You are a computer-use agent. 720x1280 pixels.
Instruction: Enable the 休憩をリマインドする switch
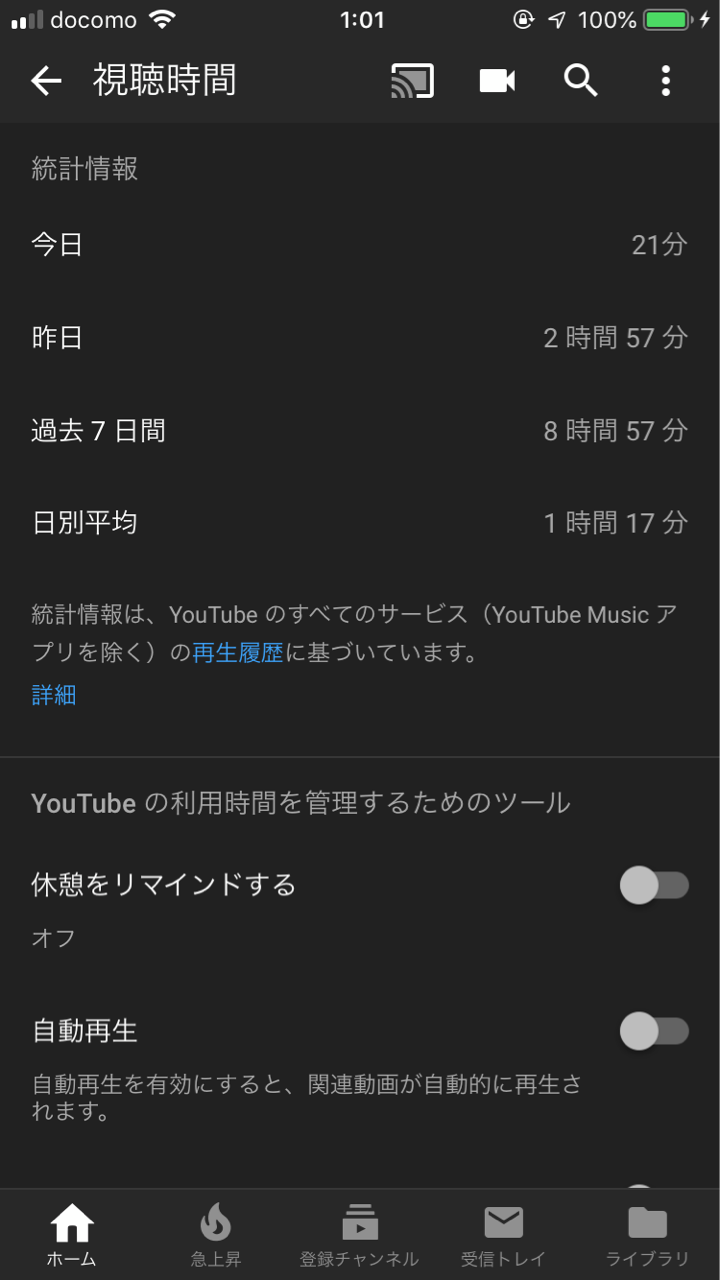click(x=654, y=885)
